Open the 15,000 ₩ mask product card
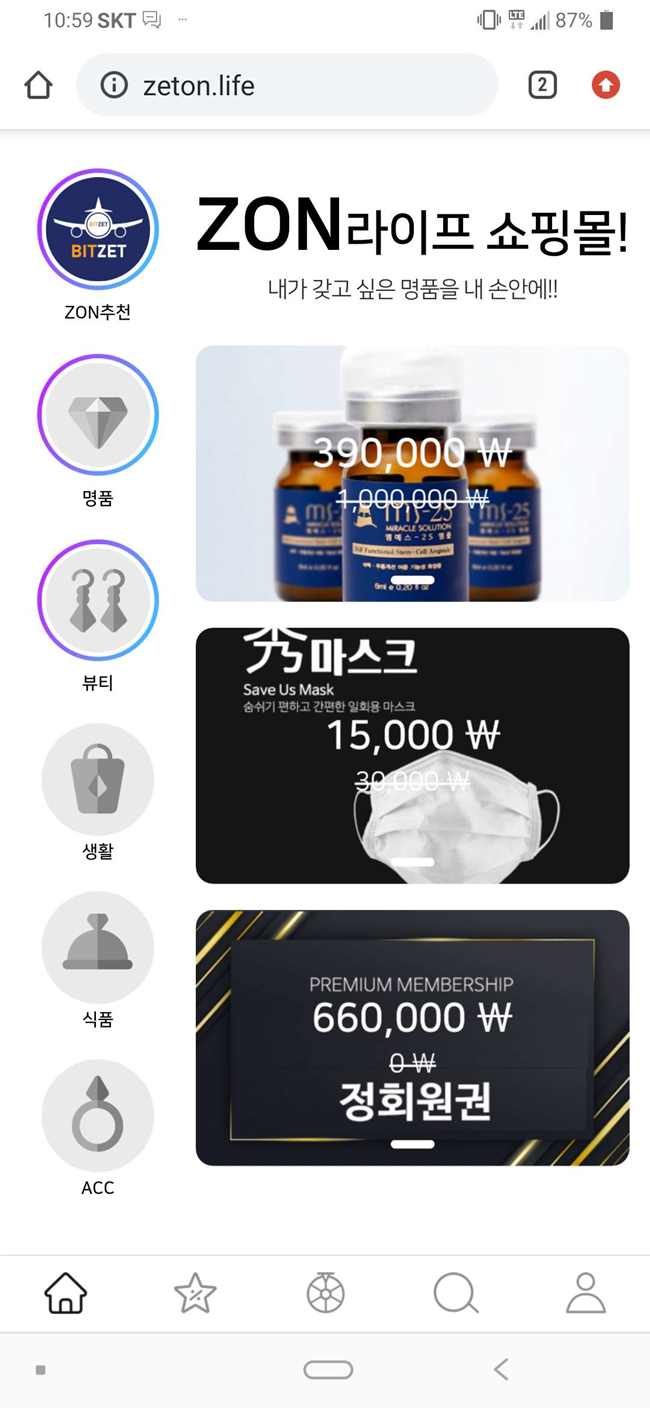Image resolution: width=650 pixels, height=1408 pixels. [412, 756]
